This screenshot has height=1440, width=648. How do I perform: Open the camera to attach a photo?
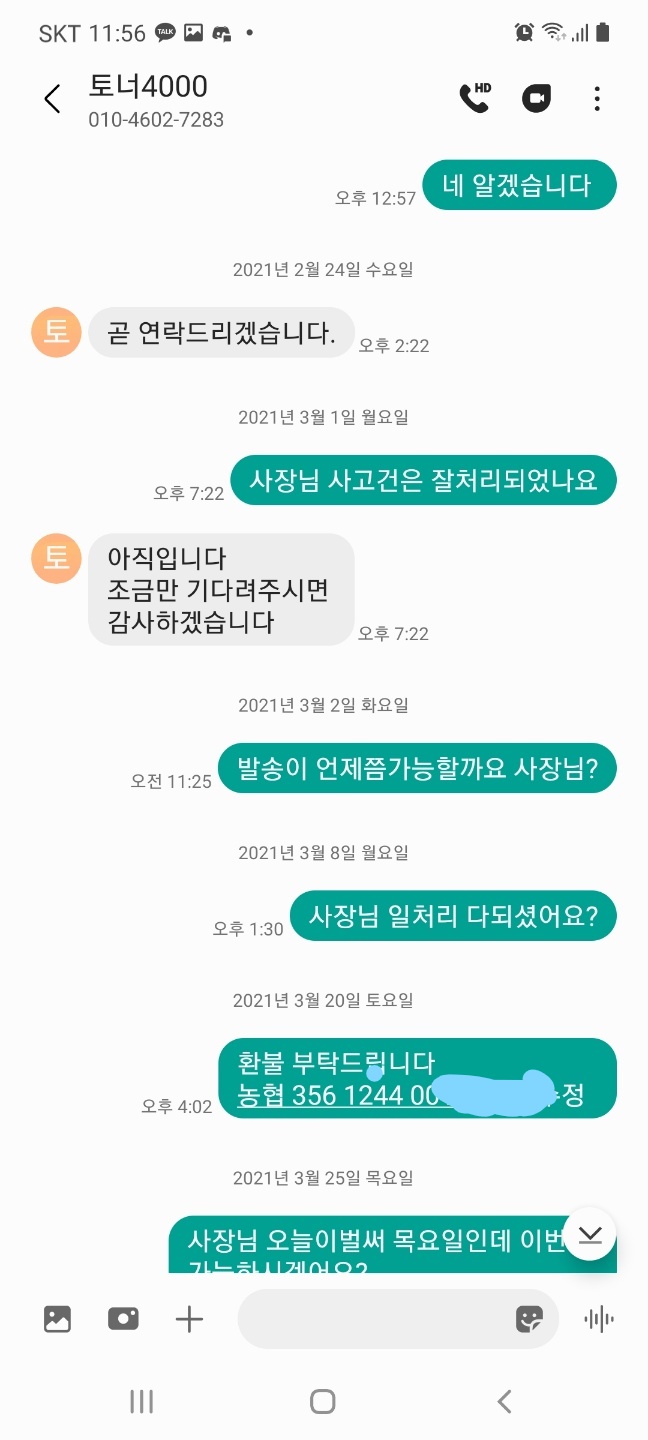pos(123,1319)
